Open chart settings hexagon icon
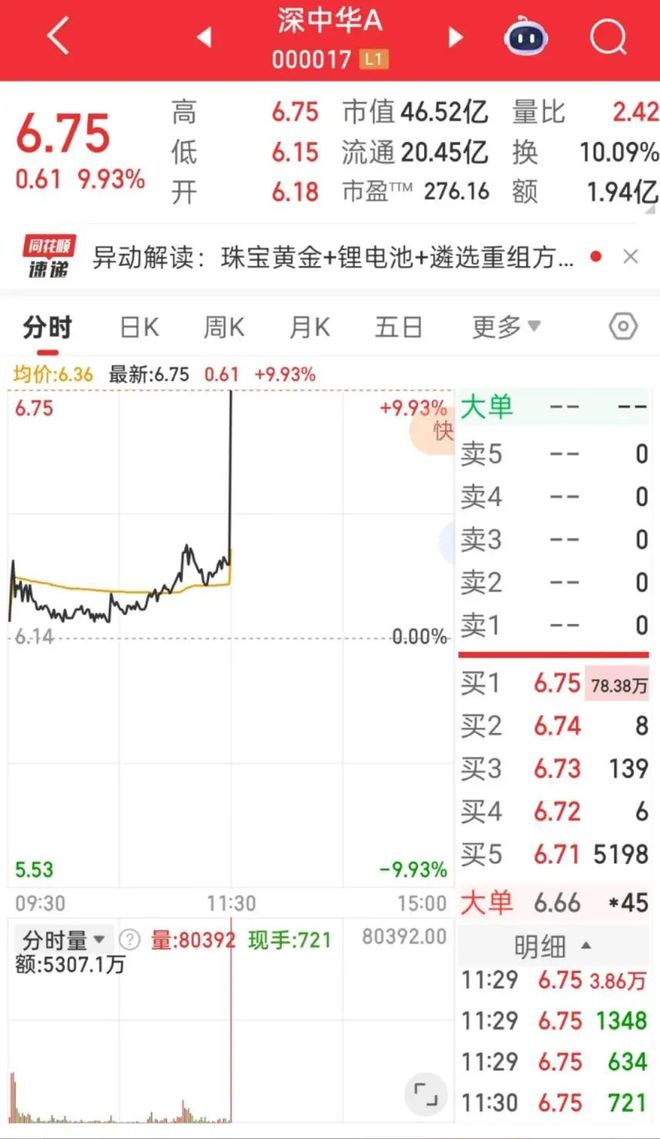Viewport: 660px width, 1139px height. (623, 327)
